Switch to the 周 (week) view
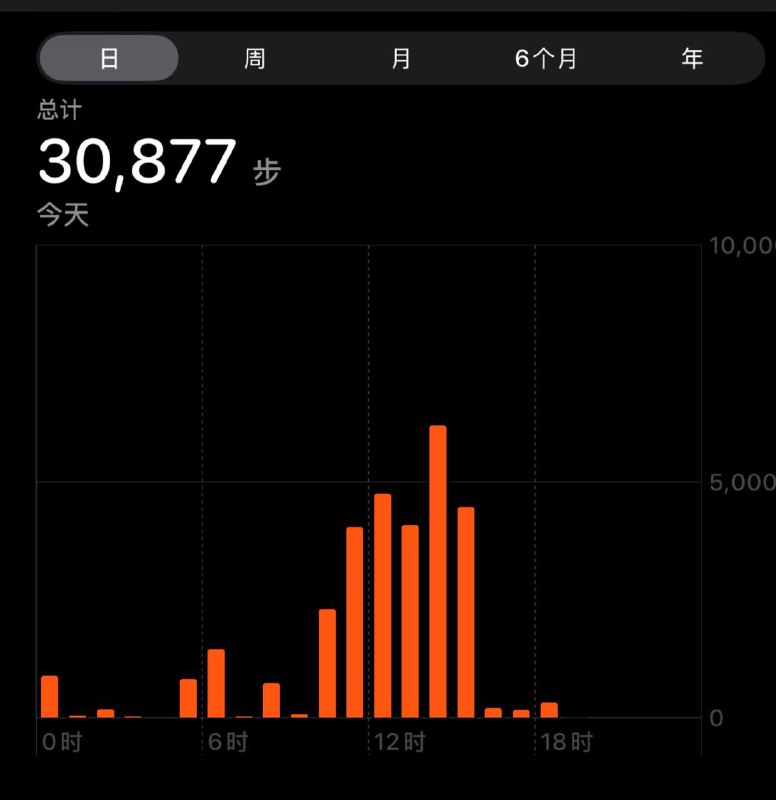776x800 pixels. [x=255, y=58]
